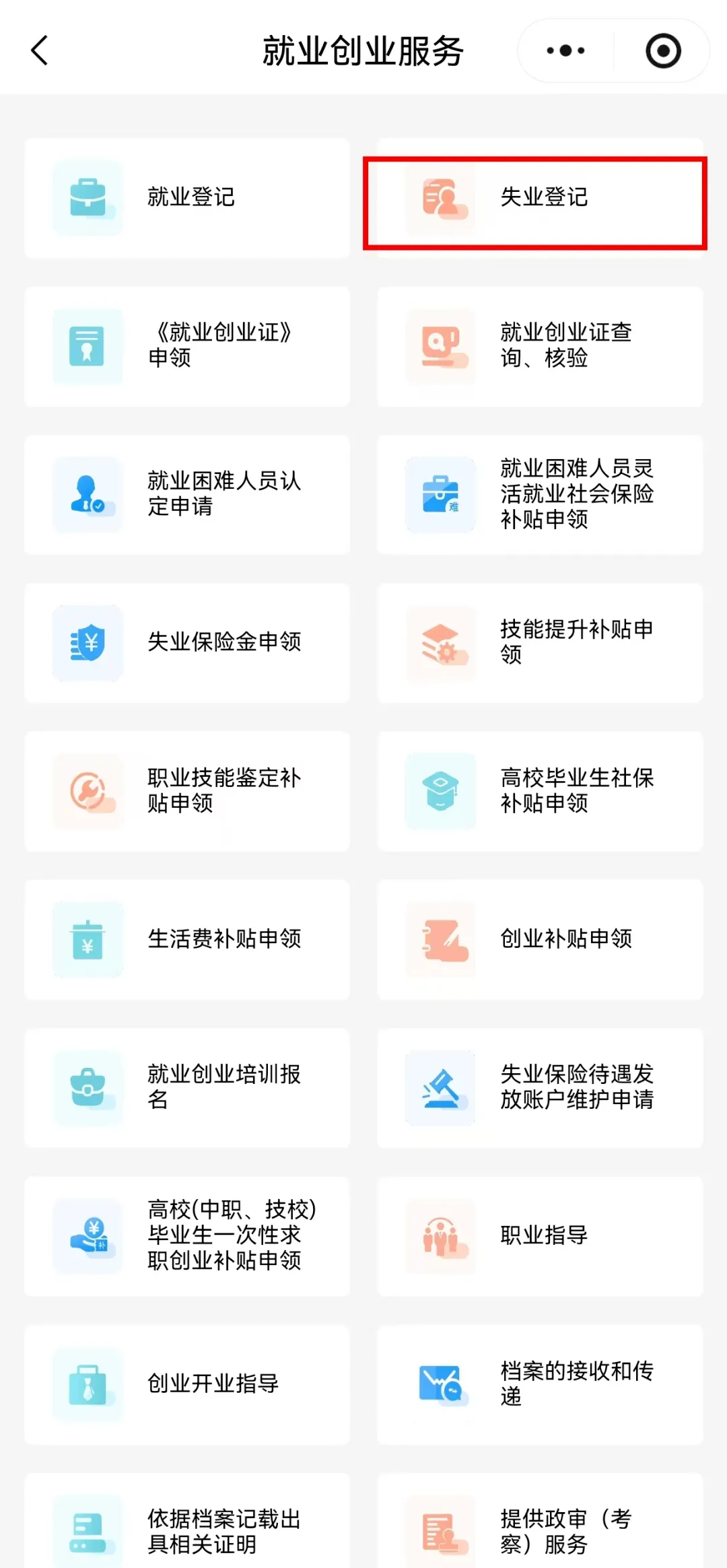Open 就业创业证查询、核验
The width and height of the screenshot is (727, 1568).
[540, 346]
